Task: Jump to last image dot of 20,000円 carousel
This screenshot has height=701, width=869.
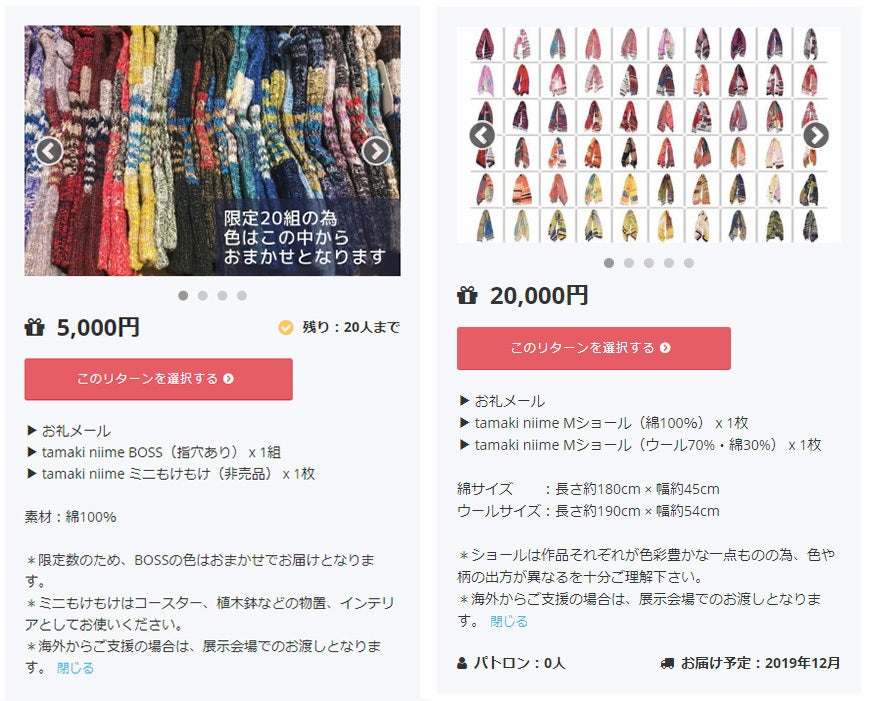Action: pyautogui.click(x=689, y=263)
